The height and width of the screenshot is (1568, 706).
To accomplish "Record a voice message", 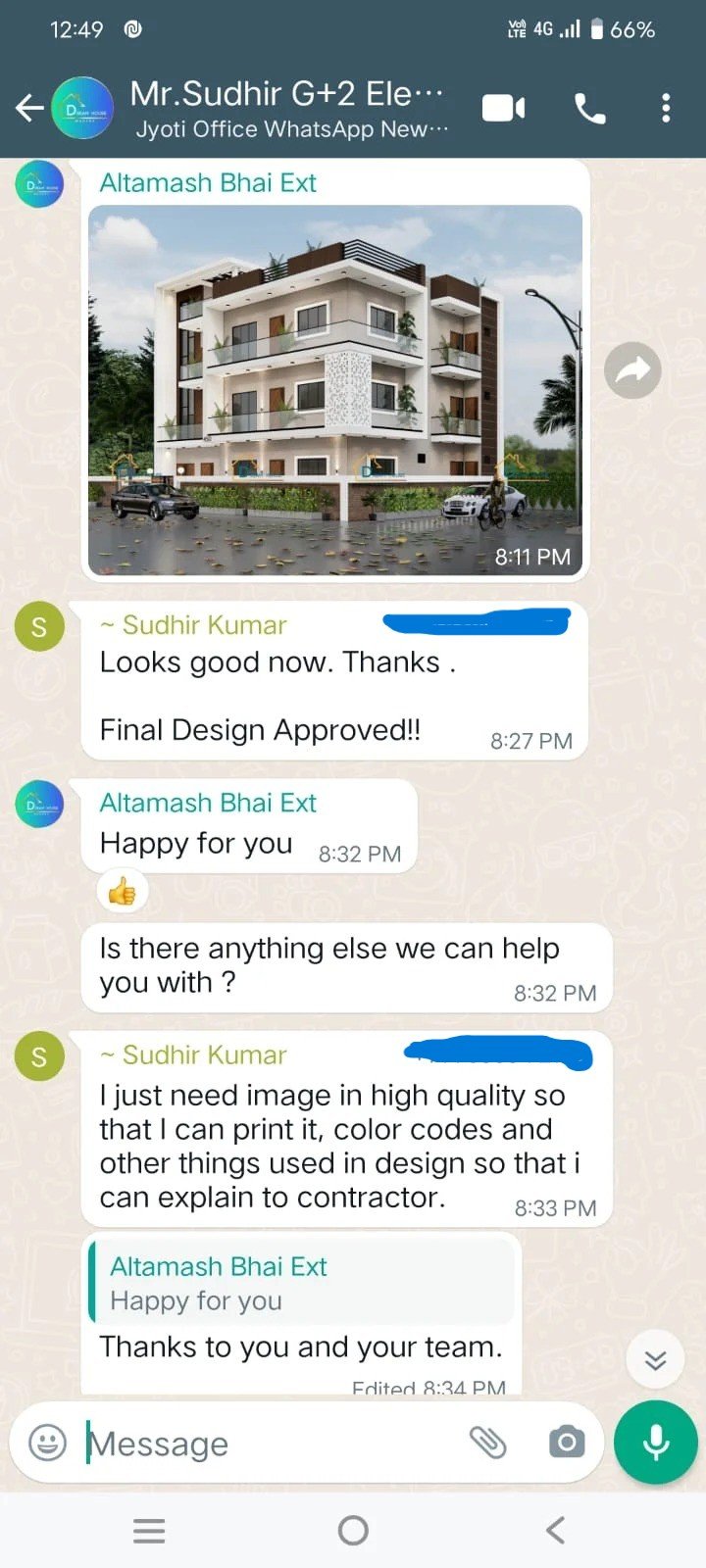I will pyautogui.click(x=656, y=1443).
